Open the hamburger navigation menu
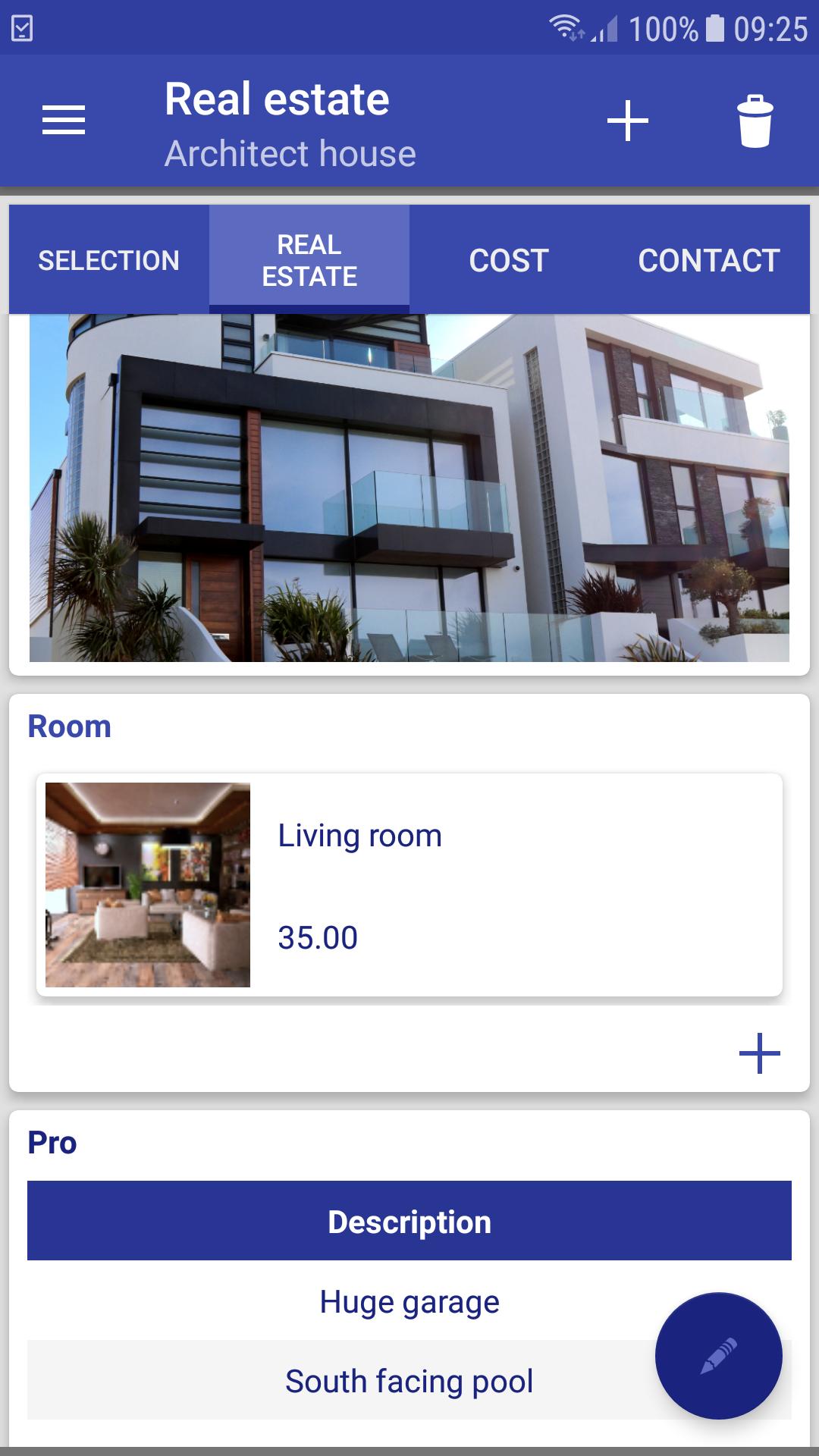Screen dimensions: 819x1456 [64, 121]
